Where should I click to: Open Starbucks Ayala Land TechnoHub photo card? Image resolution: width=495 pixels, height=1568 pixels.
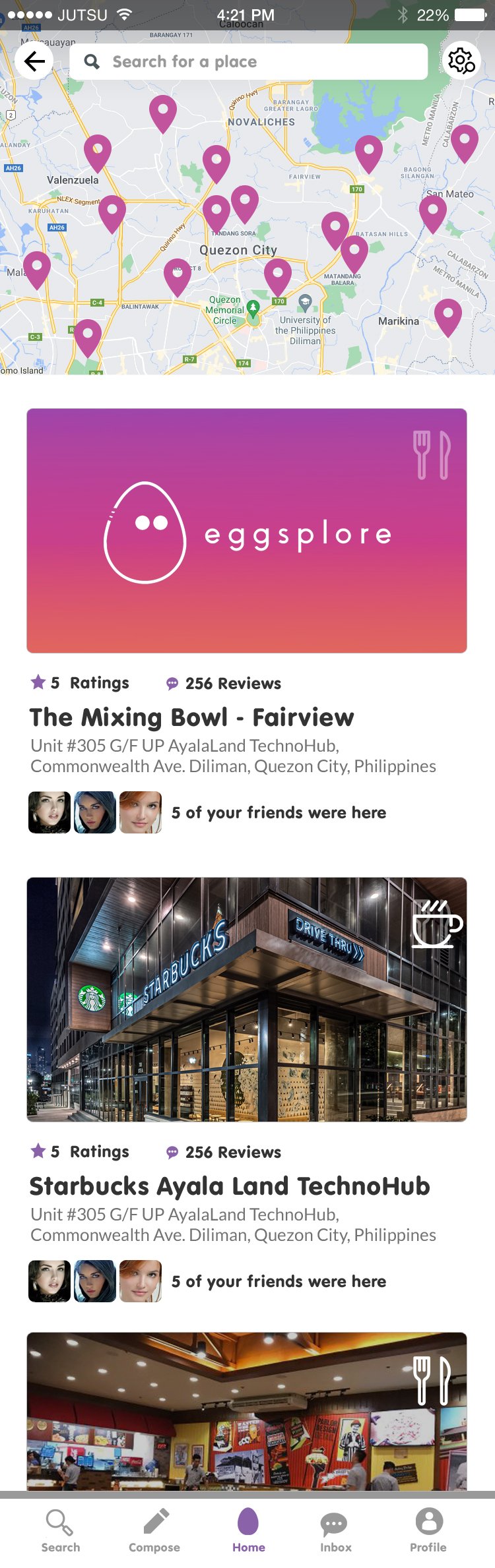coord(246,999)
